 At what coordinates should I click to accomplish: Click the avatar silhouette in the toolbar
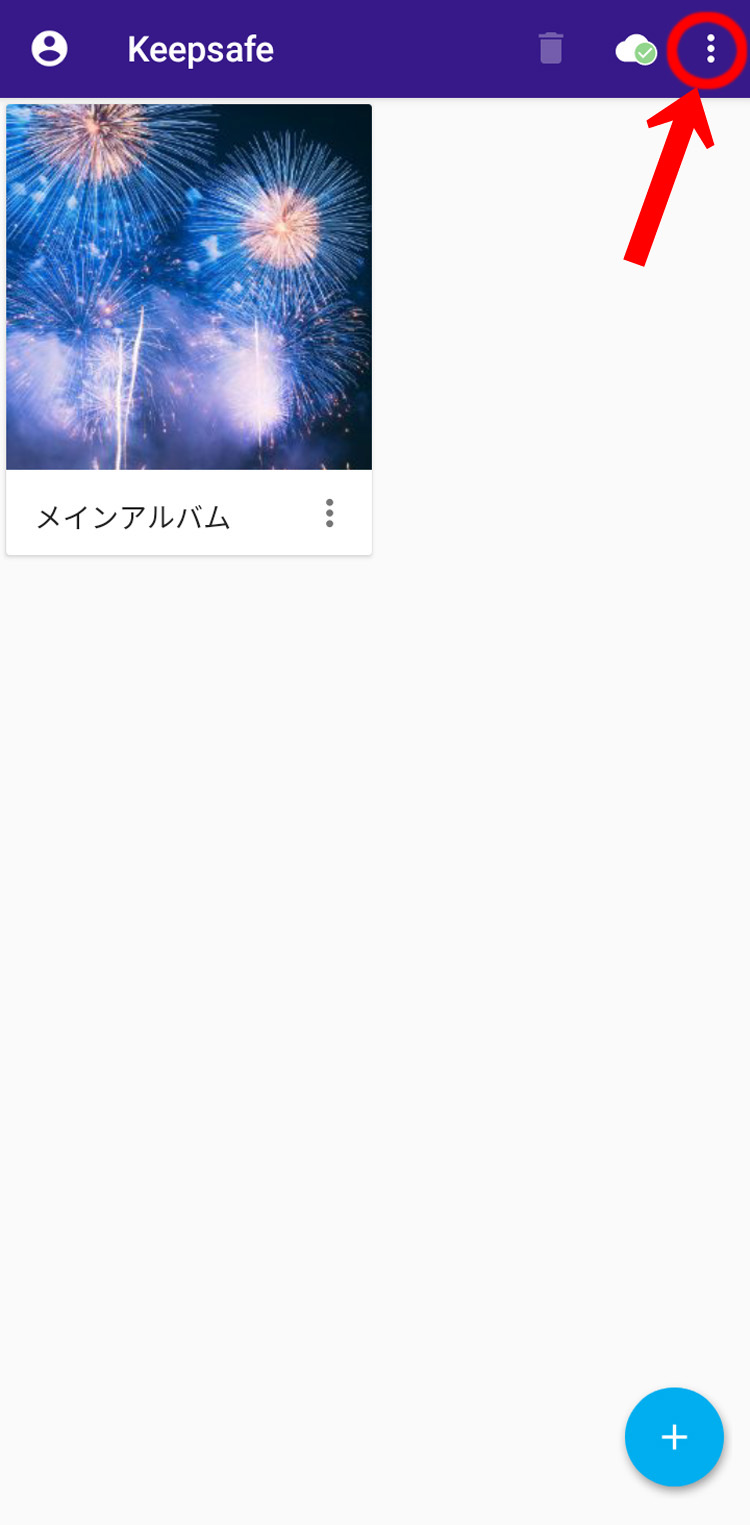coord(49,48)
